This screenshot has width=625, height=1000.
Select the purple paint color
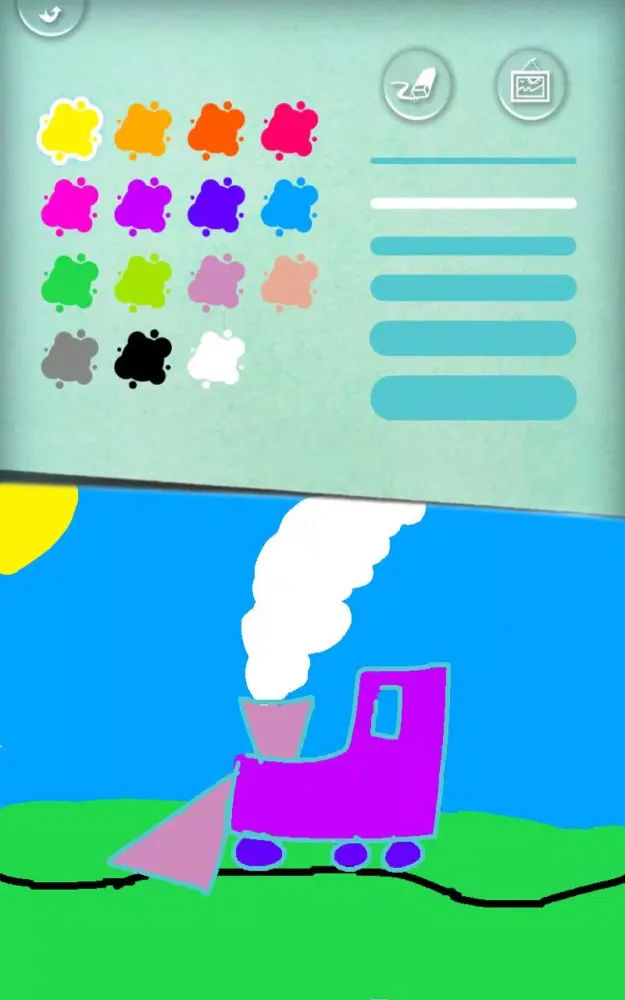coord(143,207)
